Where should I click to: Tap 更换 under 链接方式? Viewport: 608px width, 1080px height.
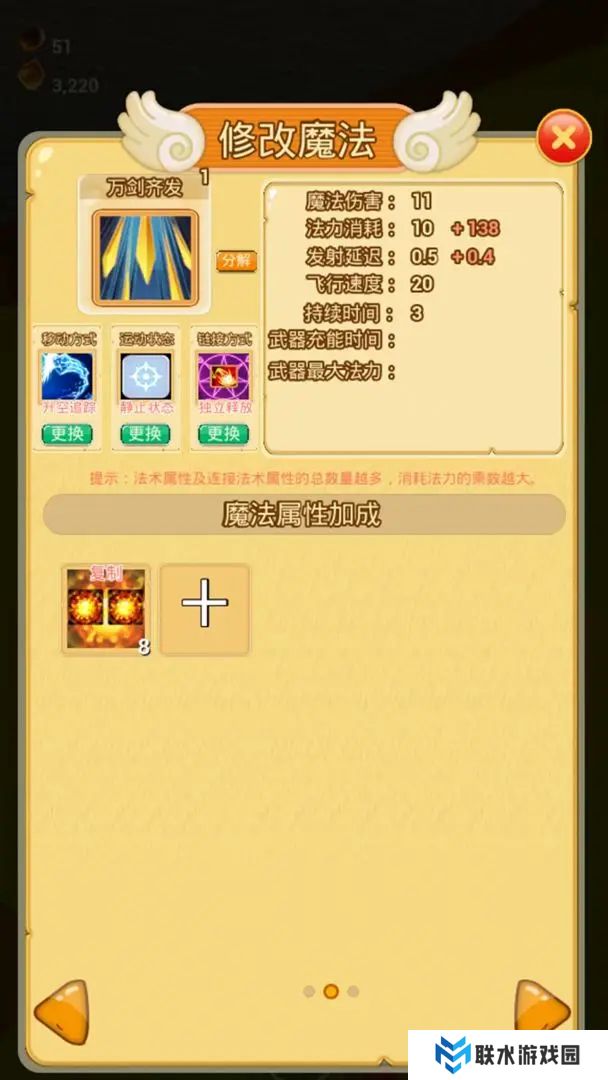[x=223, y=434]
